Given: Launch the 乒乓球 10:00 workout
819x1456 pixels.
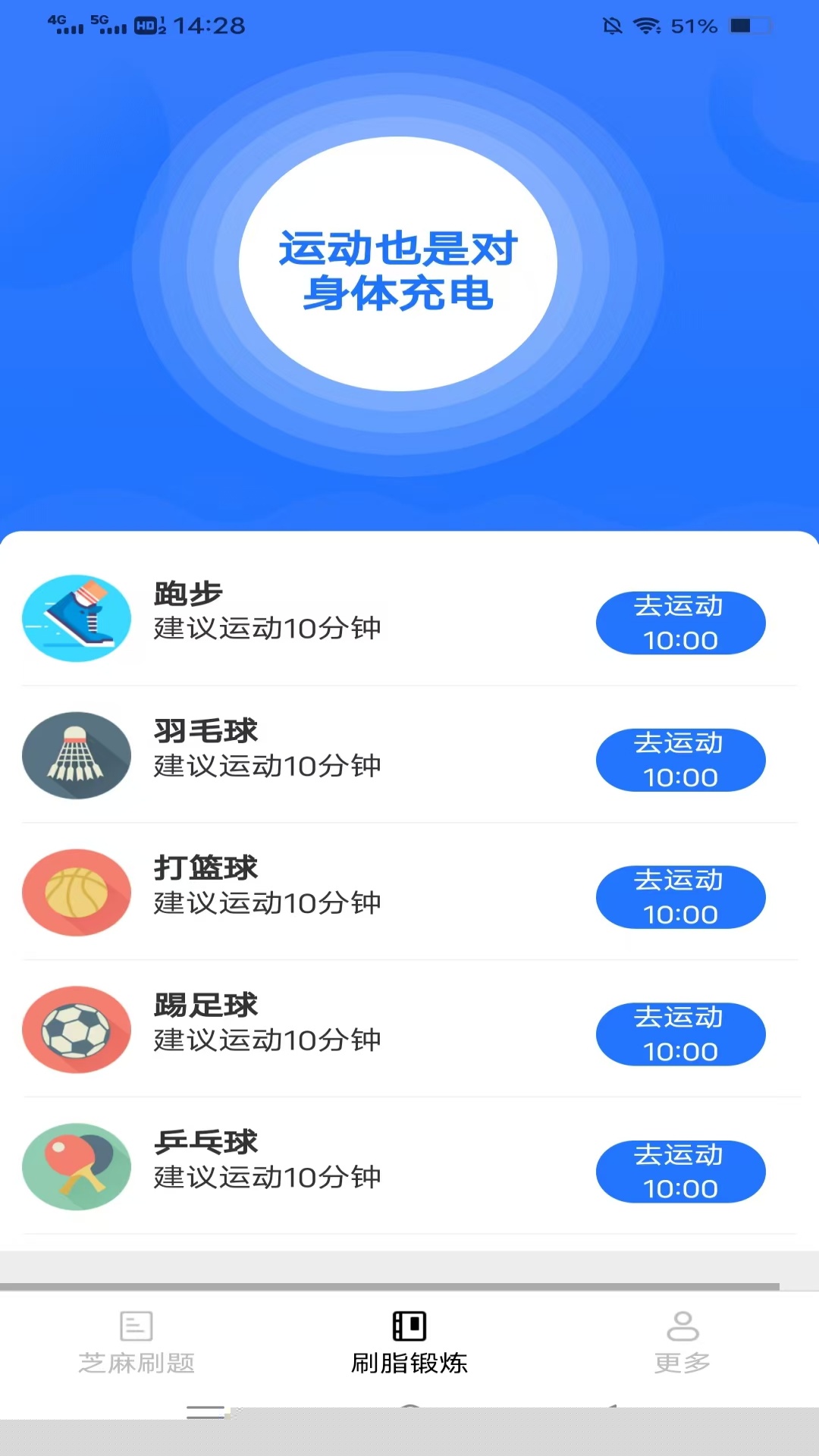Looking at the screenshot, I should (680, 1172).
